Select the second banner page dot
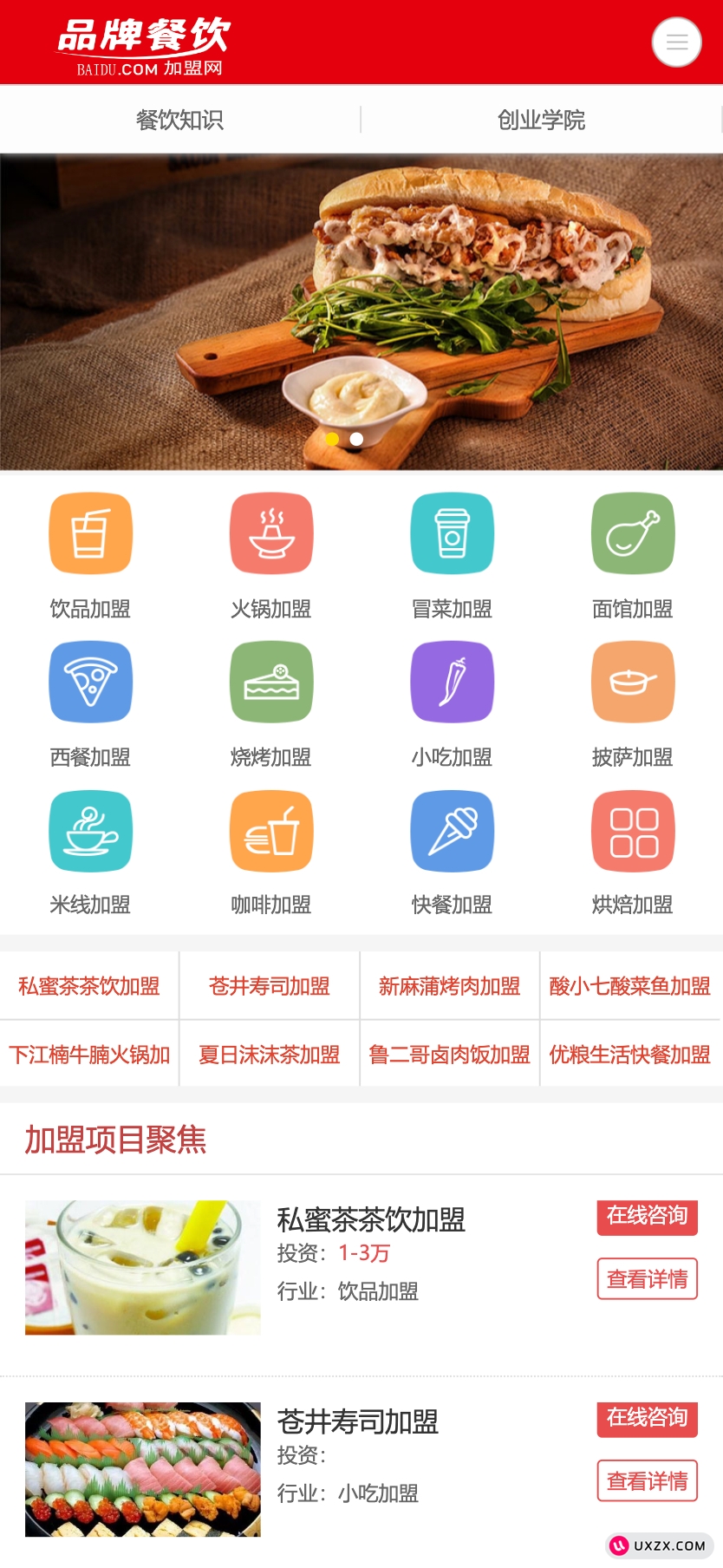Screen dimensions: 723x1568 click(356, 440)
